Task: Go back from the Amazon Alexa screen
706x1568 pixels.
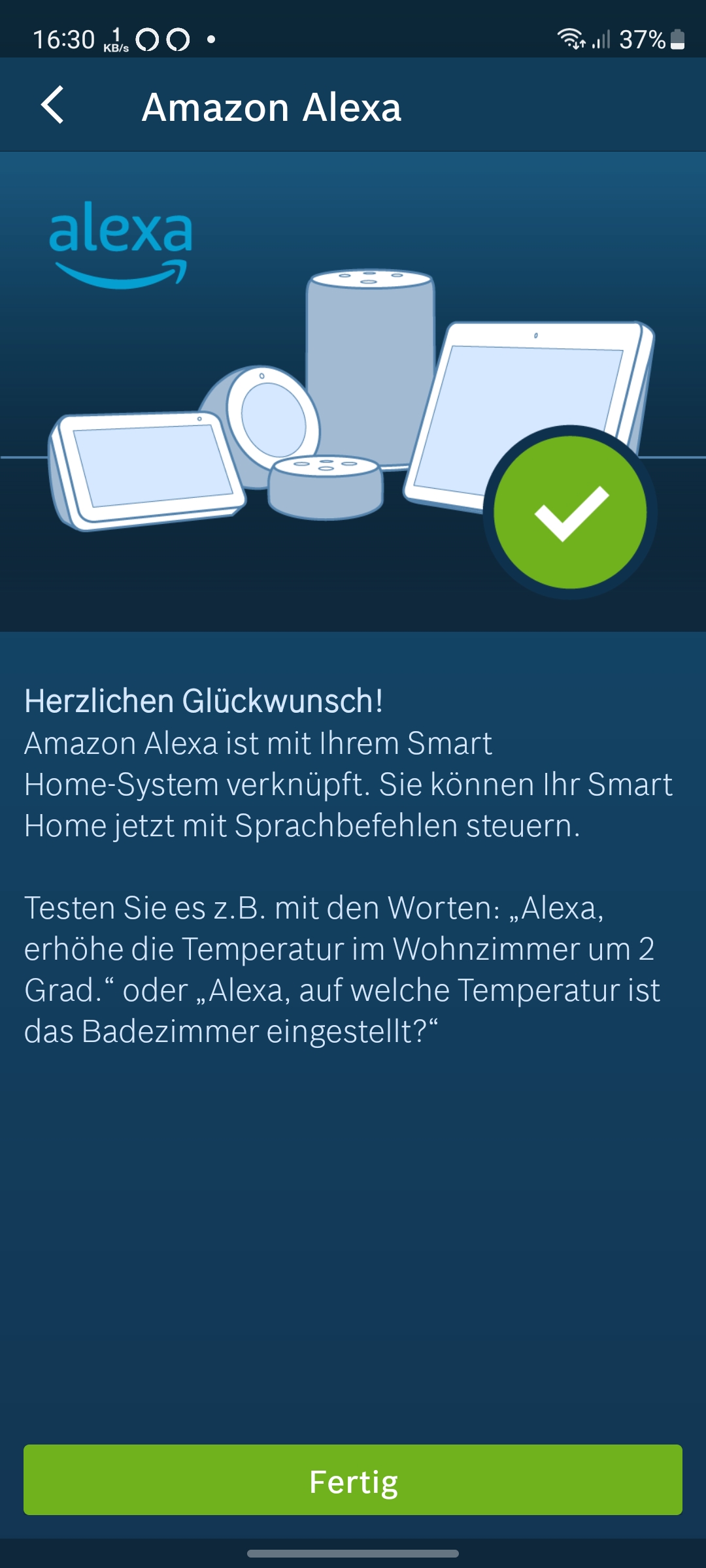Action: [x=52, y=105]
